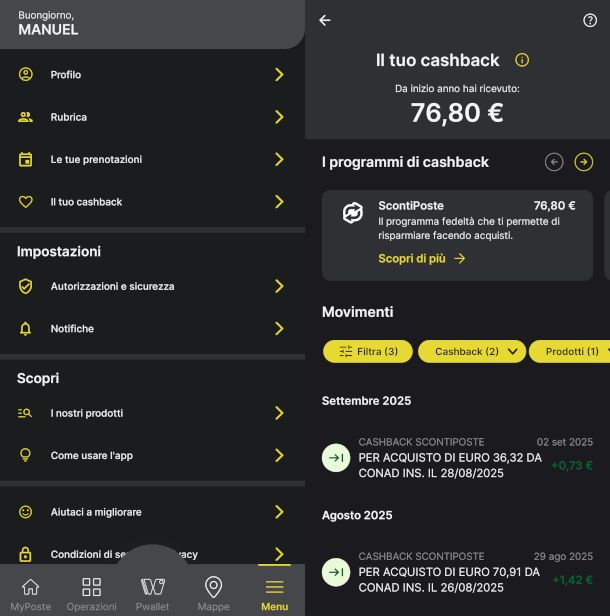This screenshot has height=616, width=610.
Task: Select Il tuo cashback menu row
Action: click(152, 202)
